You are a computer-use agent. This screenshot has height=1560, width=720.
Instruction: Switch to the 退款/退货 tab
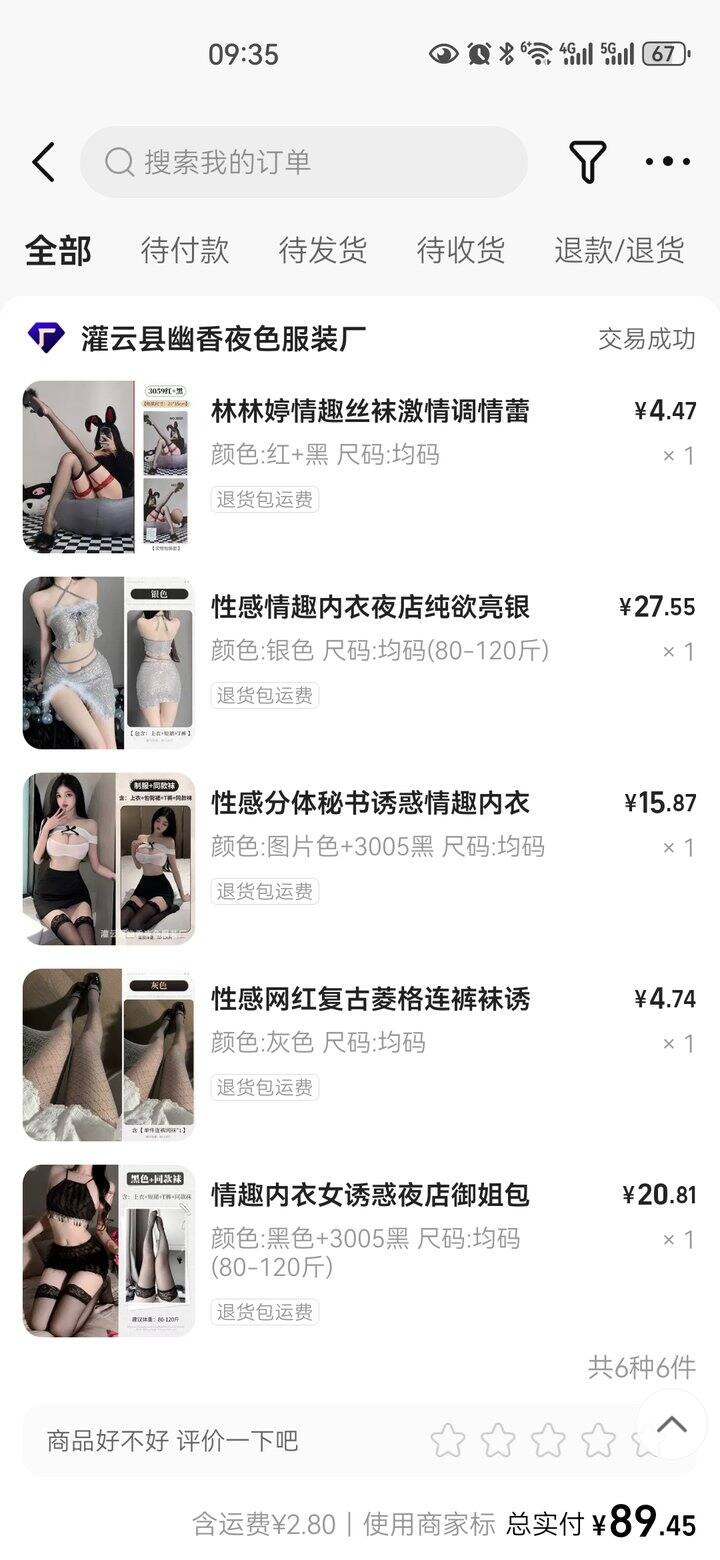point(620,250)
